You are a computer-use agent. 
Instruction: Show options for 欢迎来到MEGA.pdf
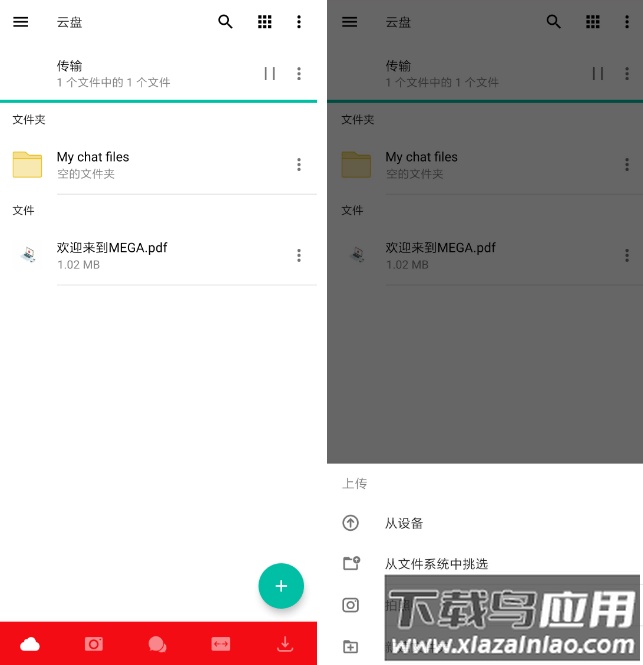pyautogui.click(x=298, y=255)
